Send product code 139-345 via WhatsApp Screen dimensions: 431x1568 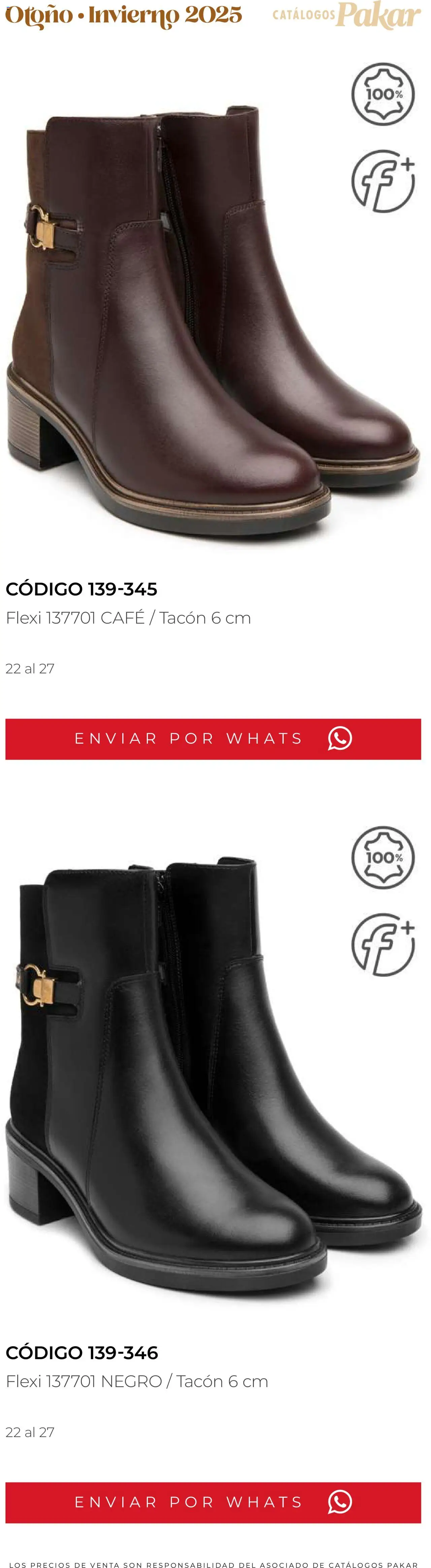click(213, 738)
